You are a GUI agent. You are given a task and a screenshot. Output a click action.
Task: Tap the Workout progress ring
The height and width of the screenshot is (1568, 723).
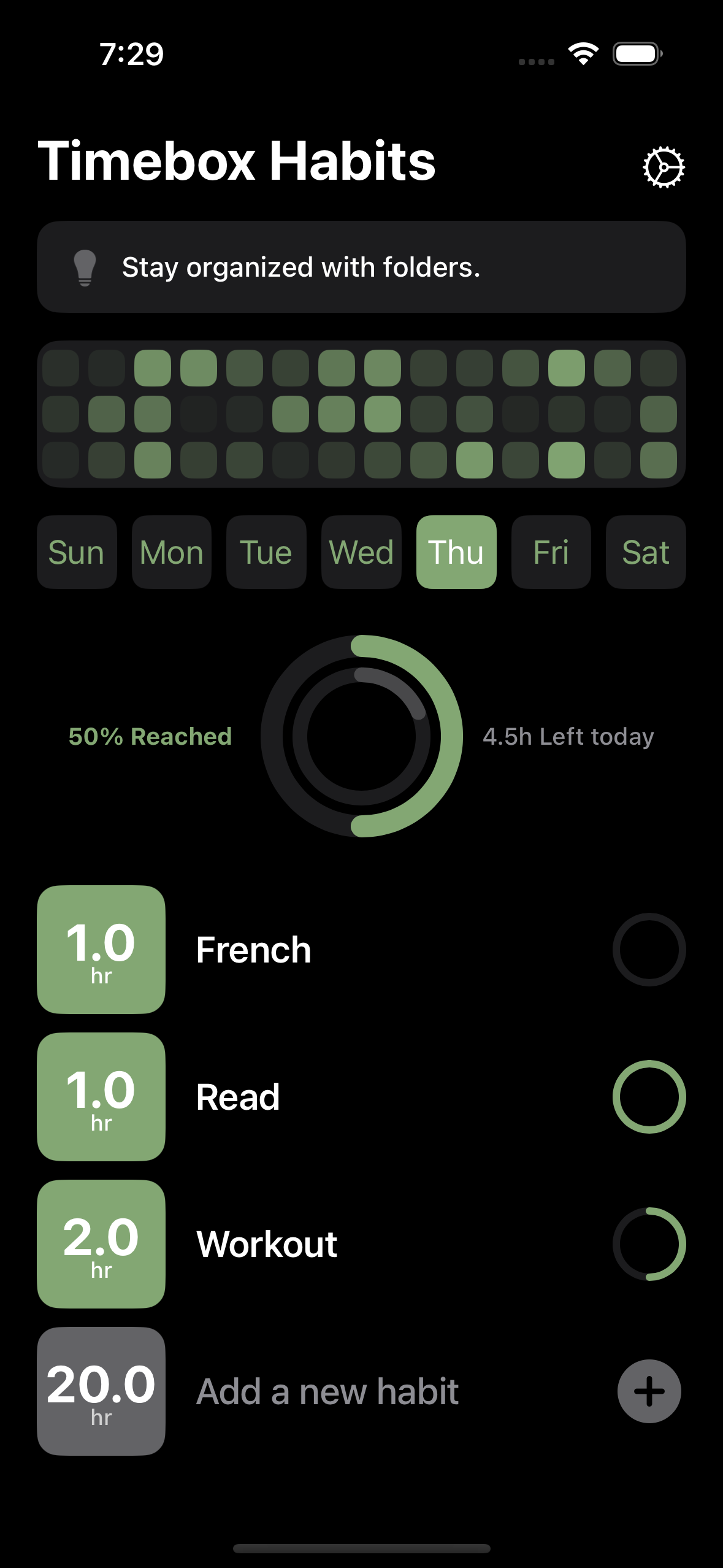[649, 1244]
